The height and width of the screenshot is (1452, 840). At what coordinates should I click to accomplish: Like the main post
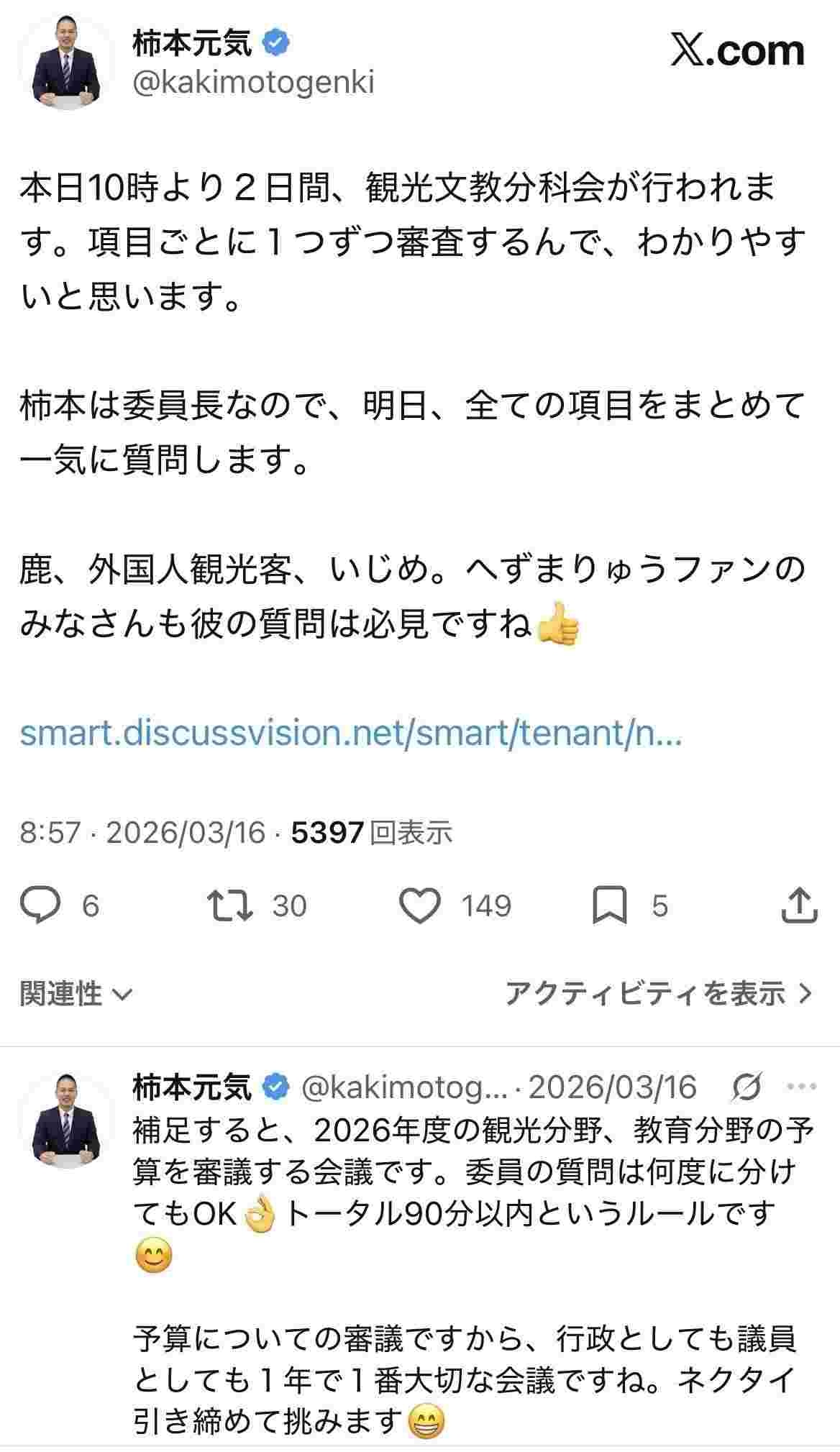[420, 905]
